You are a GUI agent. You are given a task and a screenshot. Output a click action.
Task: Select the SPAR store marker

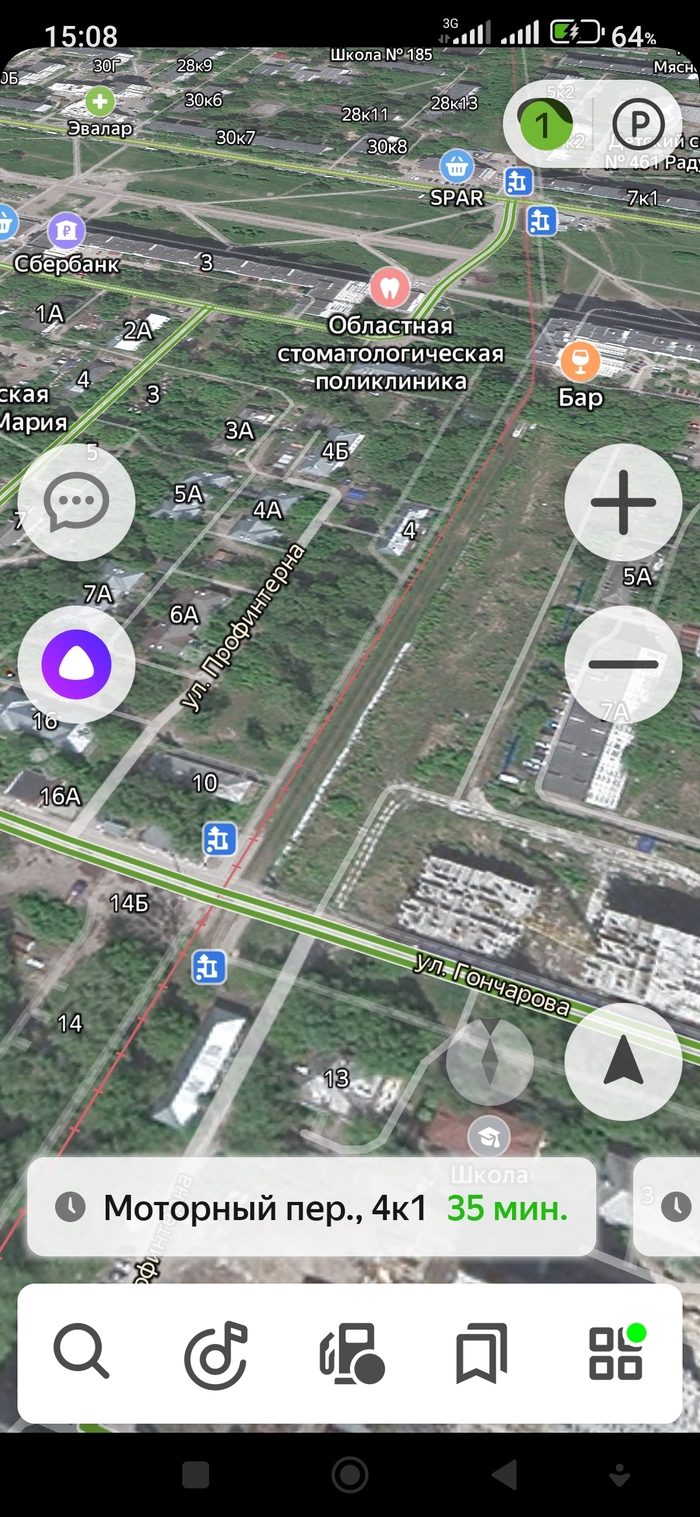(457, 167)
